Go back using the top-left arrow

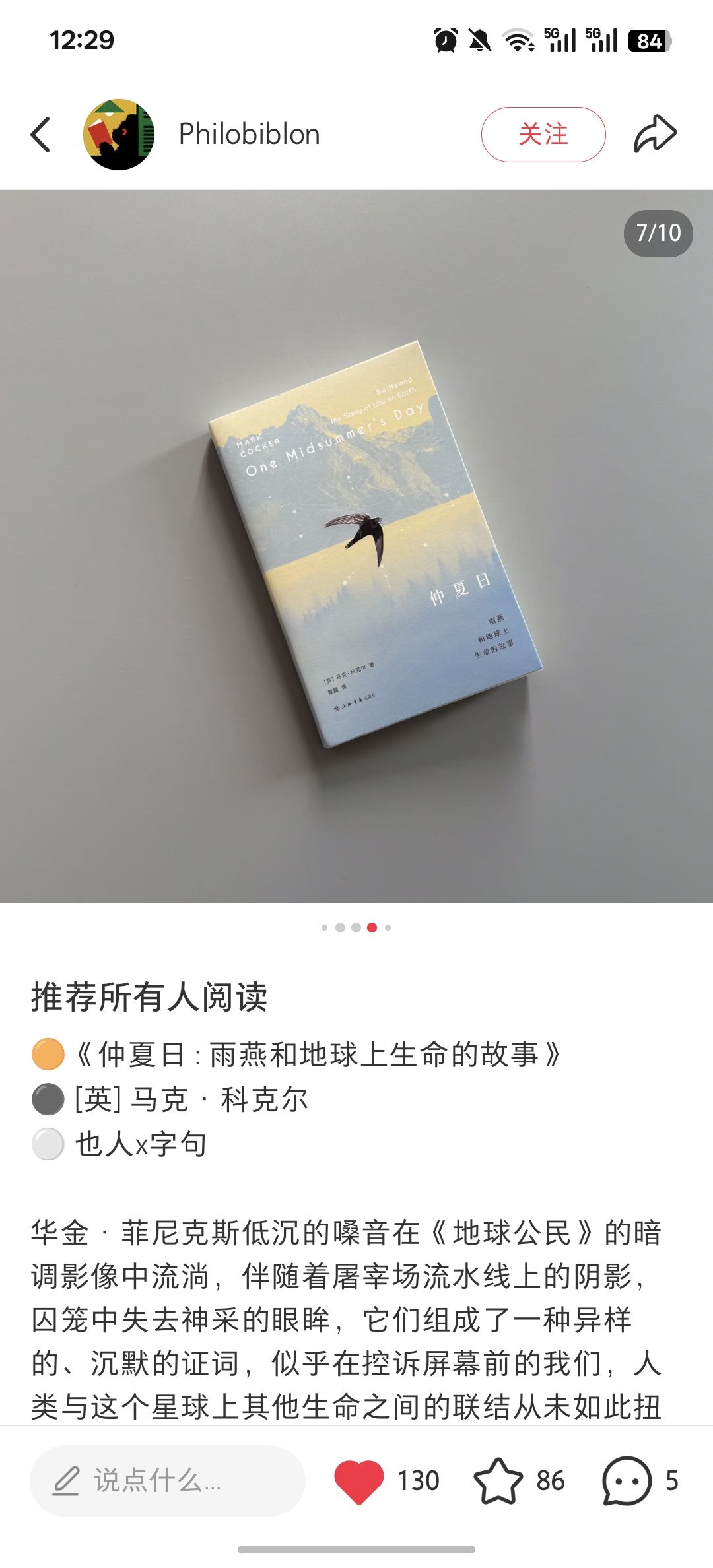point(41,135)
